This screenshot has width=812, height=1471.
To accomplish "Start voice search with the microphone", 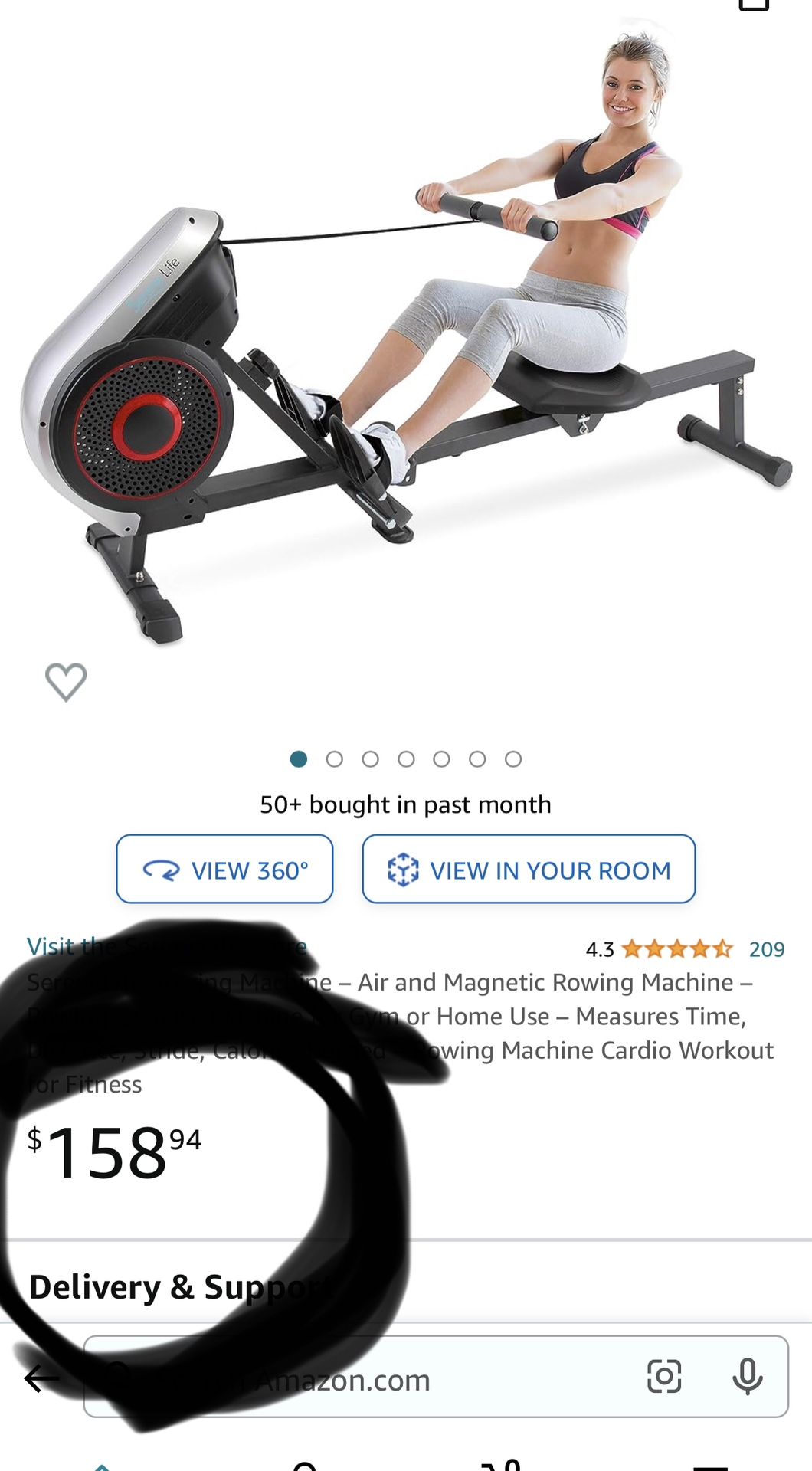I will tap(748, 1377).
